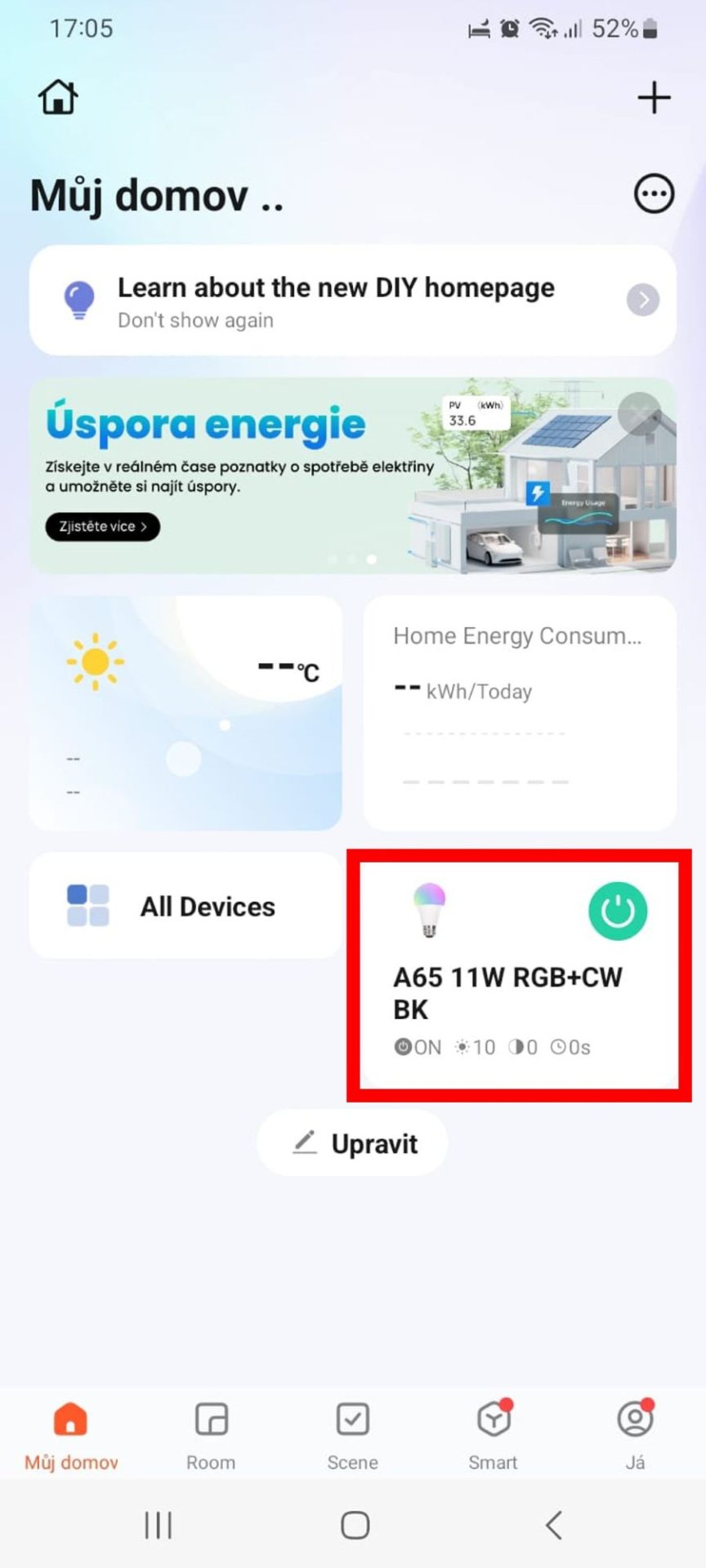Tap the Zjistěte více button

tap(102, 527)
